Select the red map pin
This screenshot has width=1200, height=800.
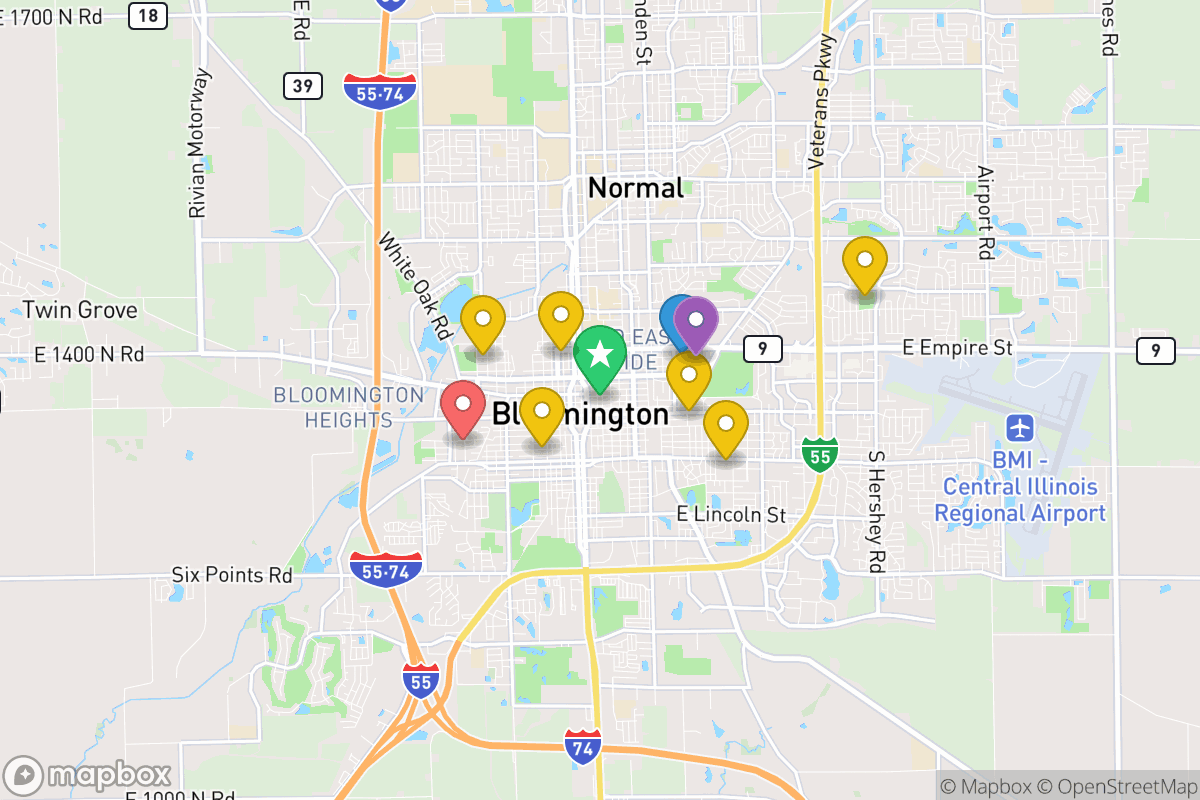click(x=463, y=406)
